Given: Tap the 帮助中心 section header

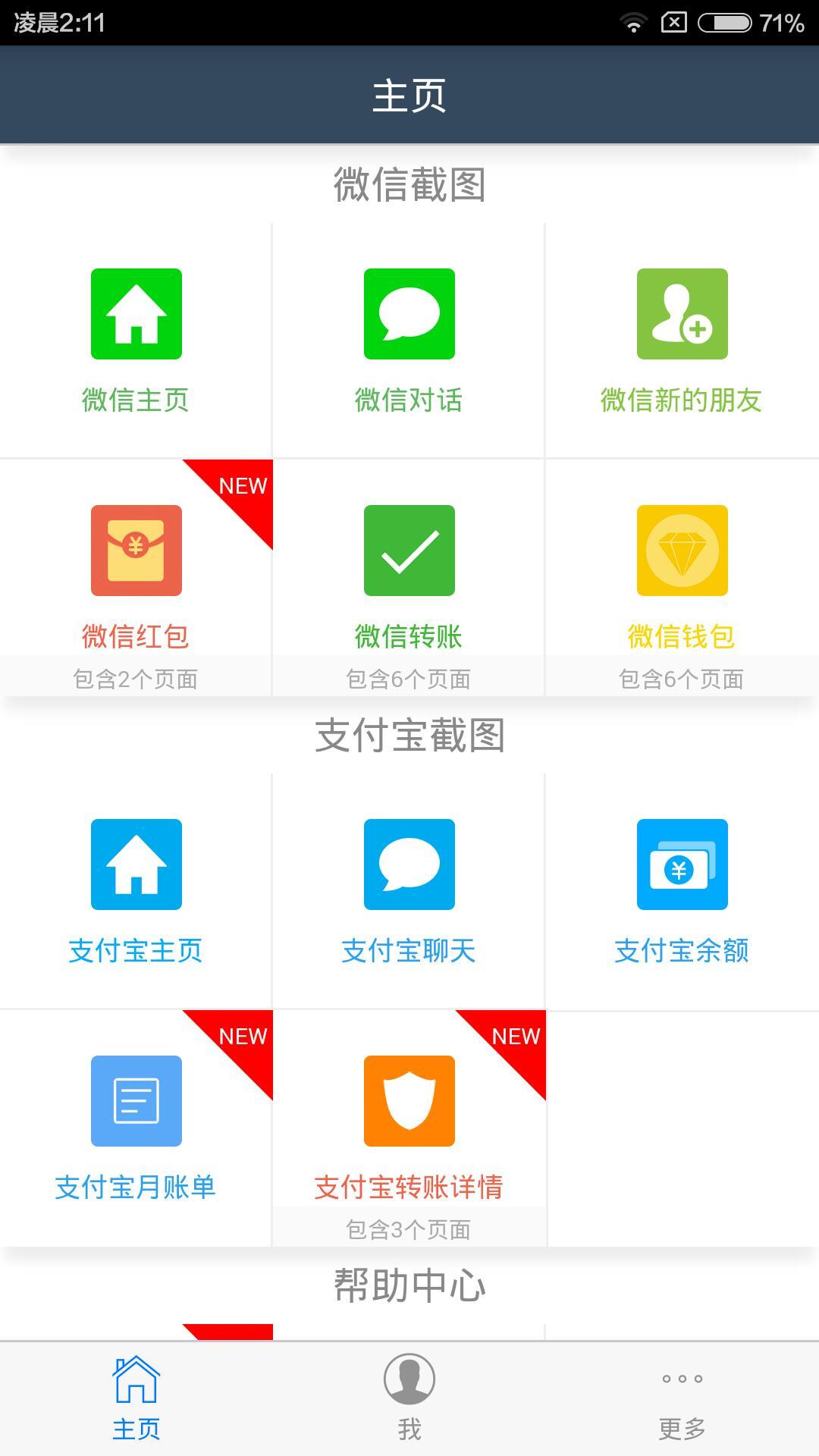Looking at the screenshot, I should [409, 1283].
